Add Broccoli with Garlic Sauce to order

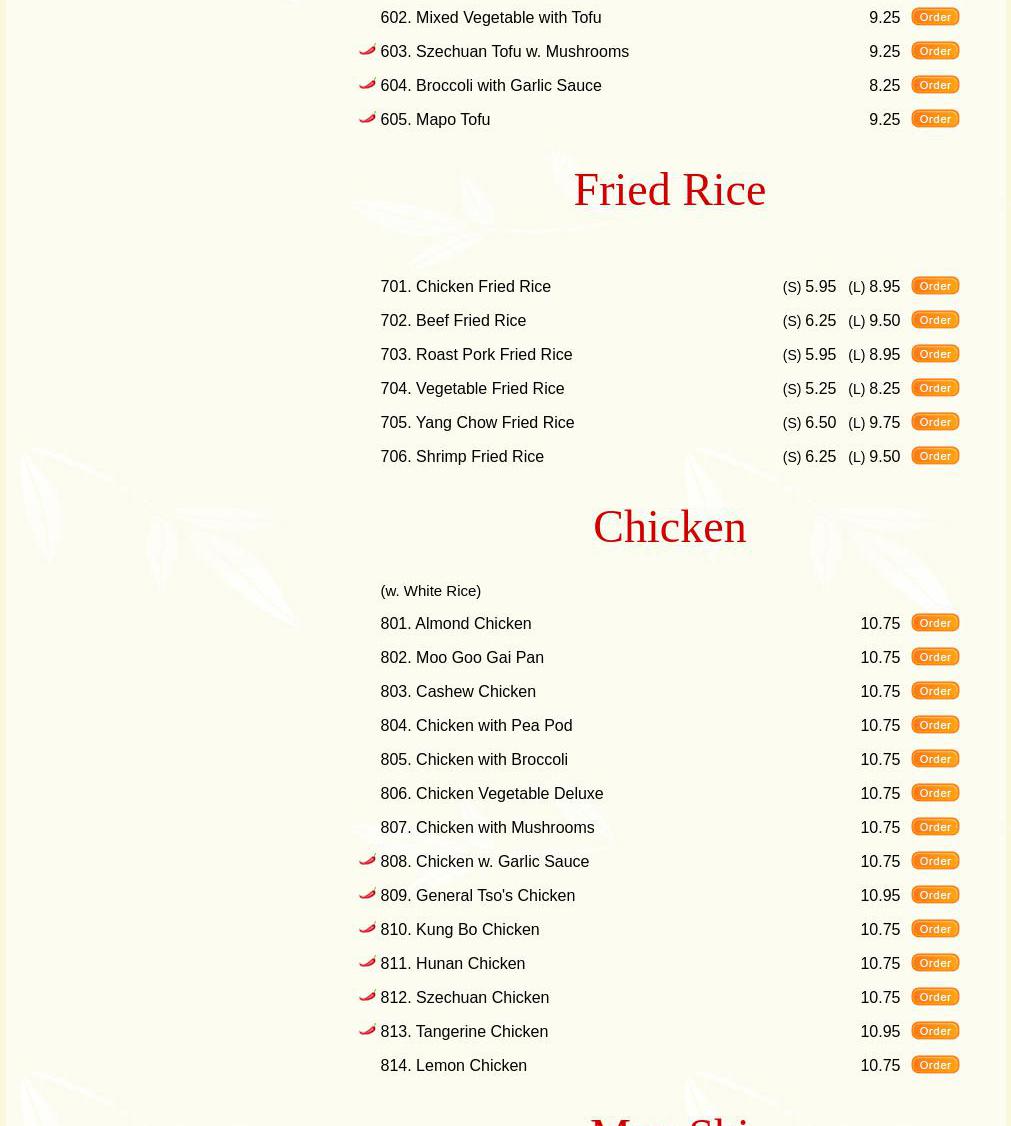point(935,85)
